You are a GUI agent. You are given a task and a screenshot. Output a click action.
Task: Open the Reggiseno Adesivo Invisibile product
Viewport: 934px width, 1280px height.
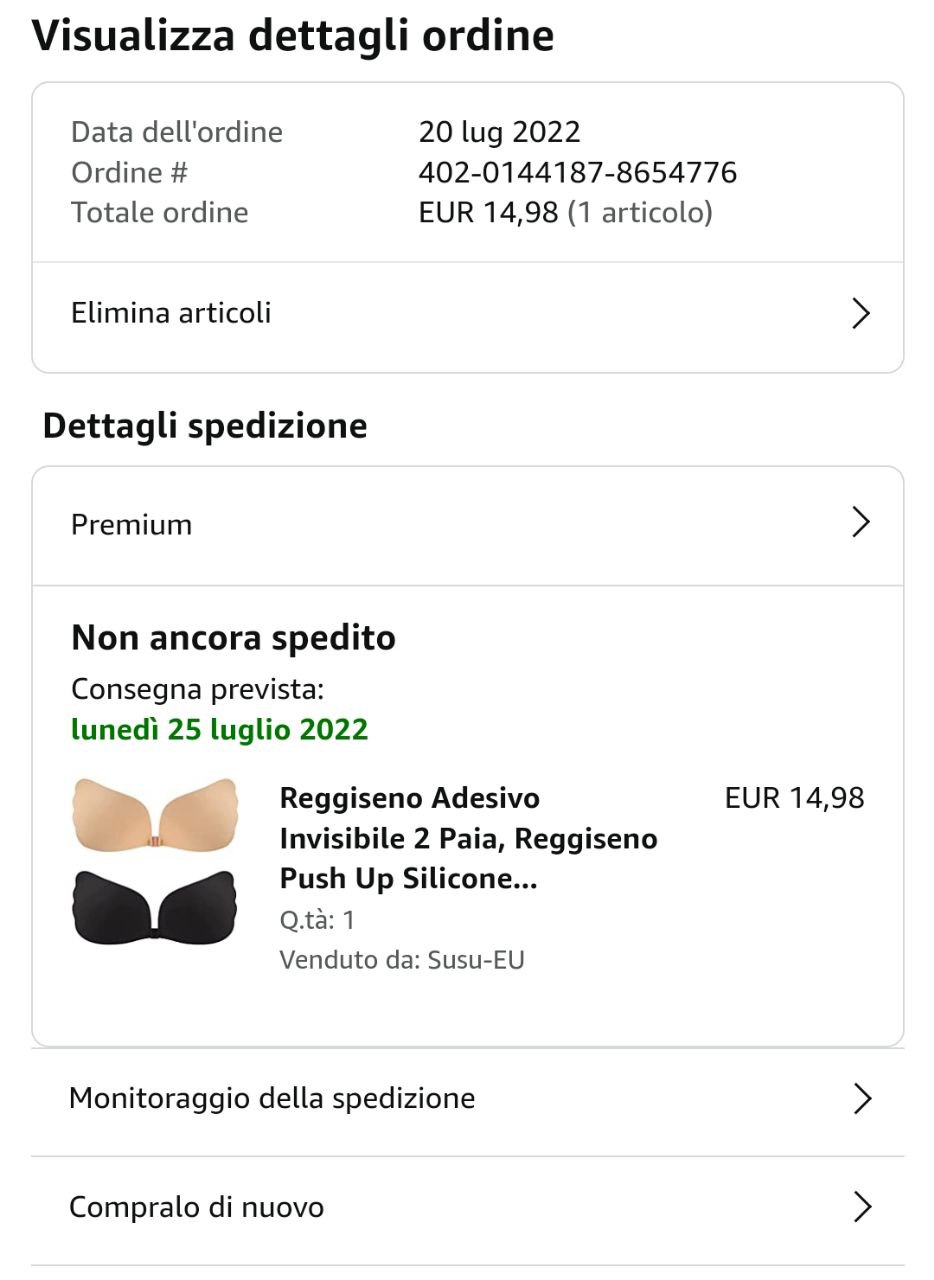click(468, 838)
